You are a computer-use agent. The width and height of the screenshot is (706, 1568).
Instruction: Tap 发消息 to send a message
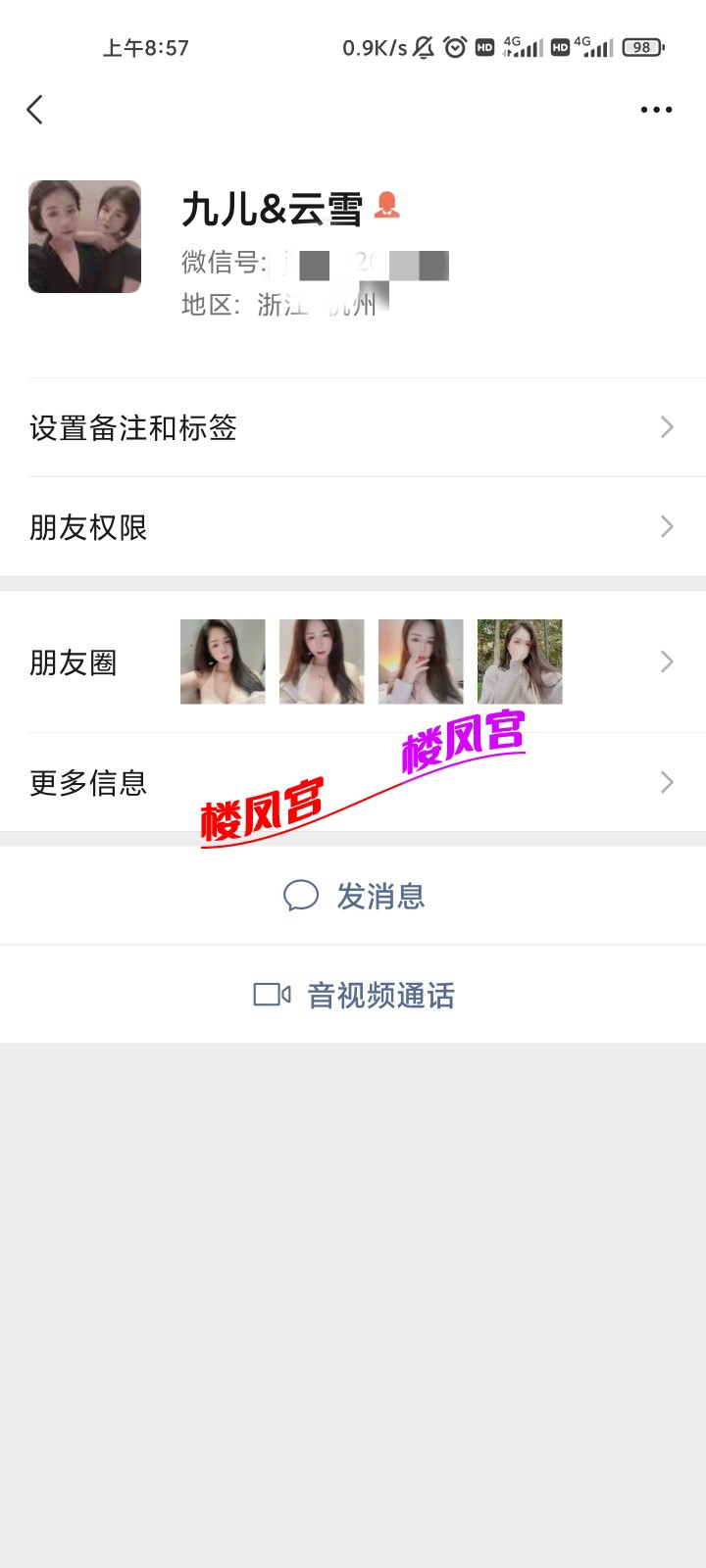[355, 896]
